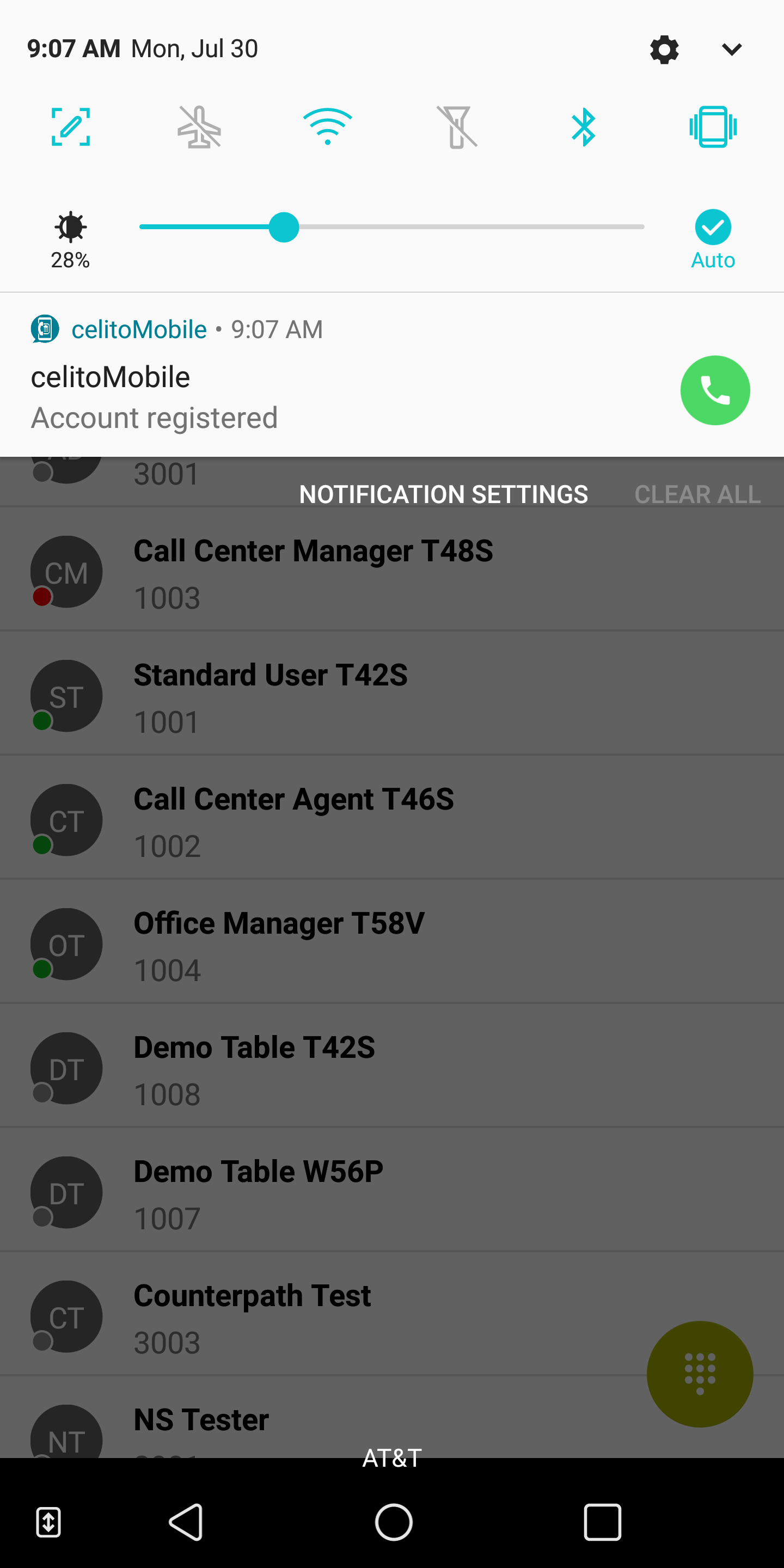
Task: Switch on the flashlight
Action: (x=457, y=127)
